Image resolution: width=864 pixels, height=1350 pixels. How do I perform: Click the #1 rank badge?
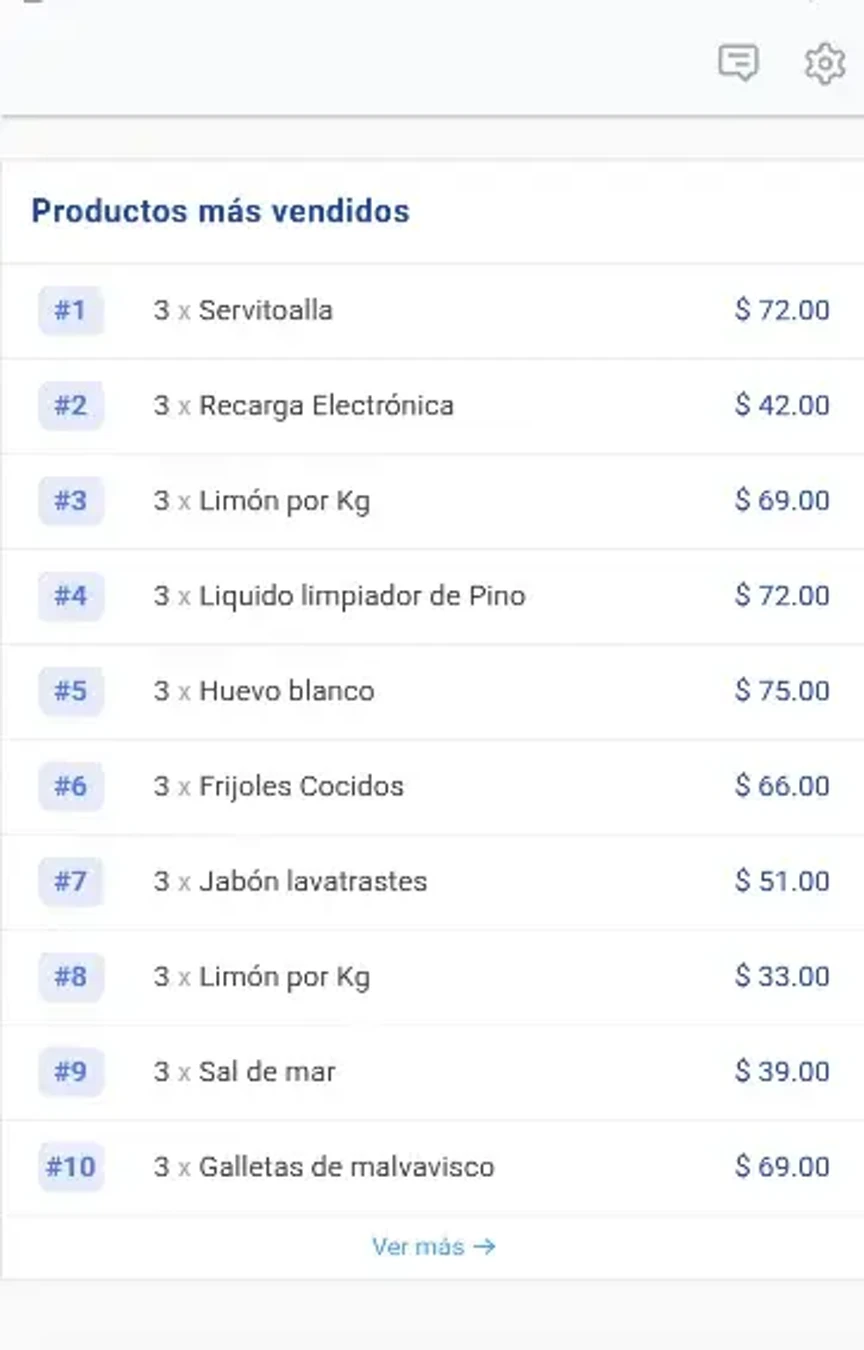pos(71,311)
